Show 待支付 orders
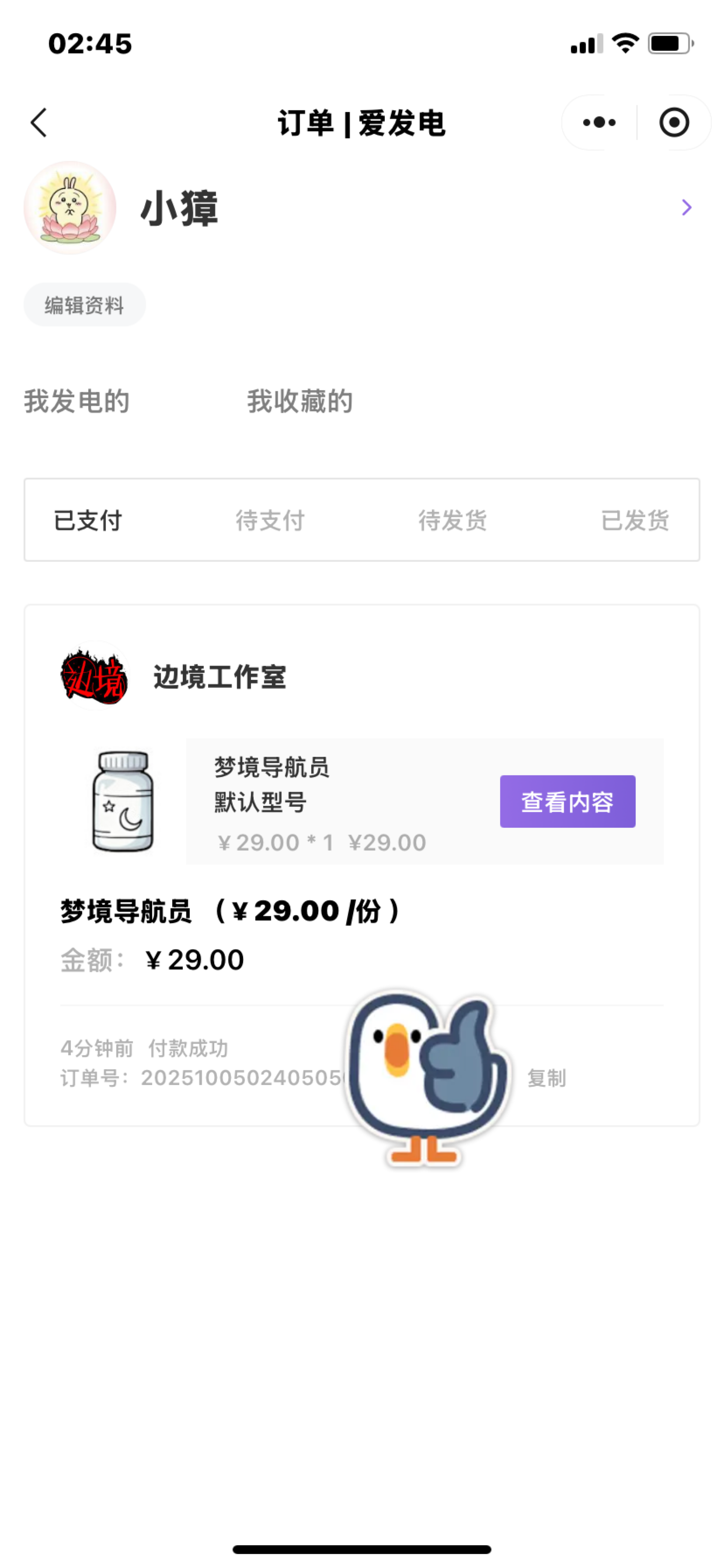Image resolution: width=724 pixels, height=1568 pixels. [x=270, y=521]
